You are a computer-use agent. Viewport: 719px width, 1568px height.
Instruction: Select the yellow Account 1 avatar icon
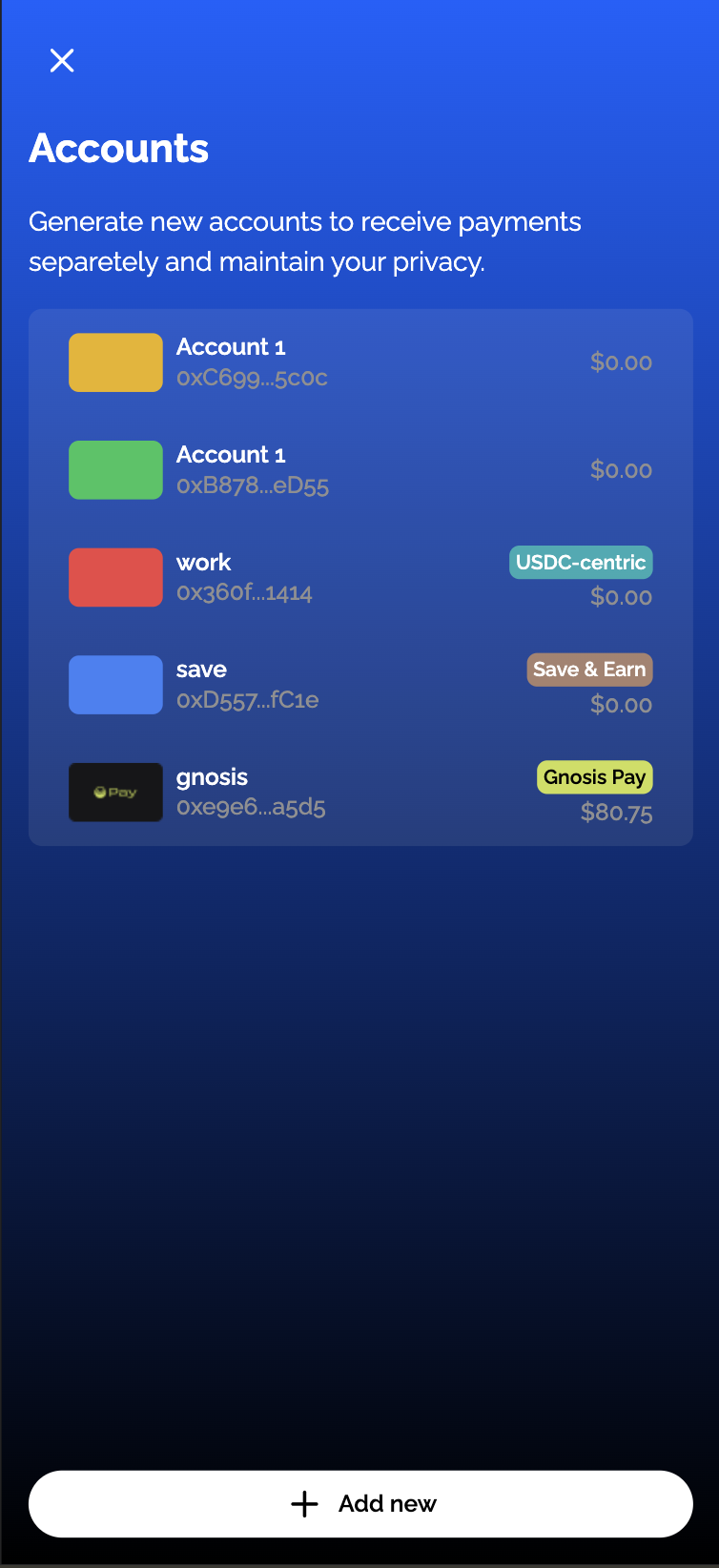115,362
